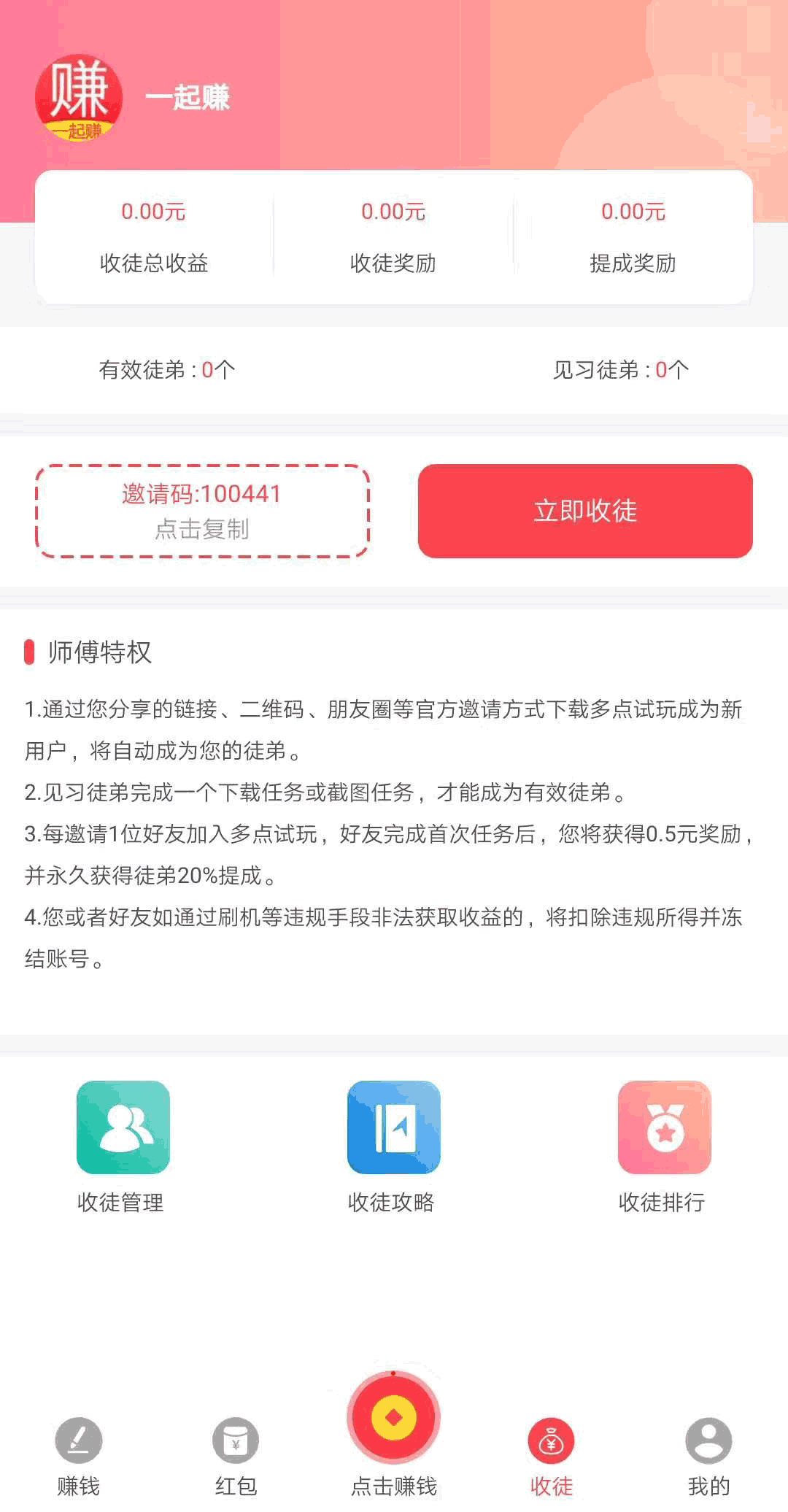Copy the invitation code 100441

pyautogui.click(x=202, y=511)
